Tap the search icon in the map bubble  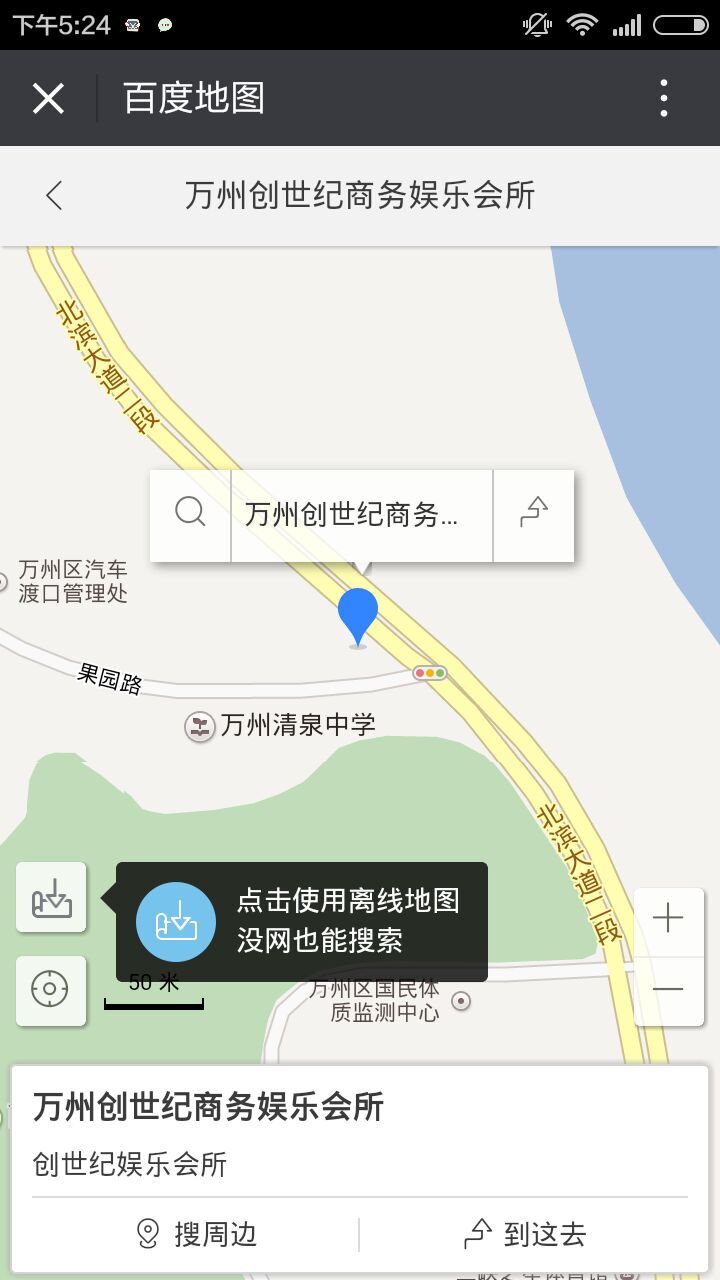[190, 514]
